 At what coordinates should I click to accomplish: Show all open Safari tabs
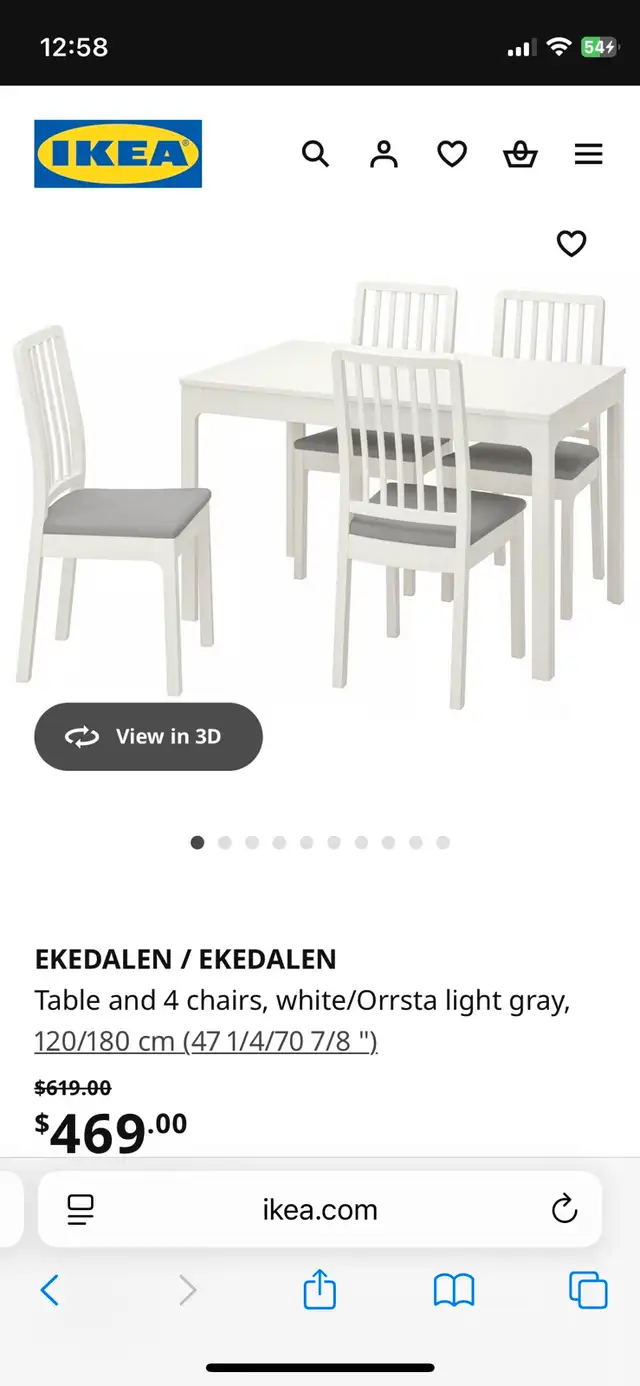[588, 1291]
